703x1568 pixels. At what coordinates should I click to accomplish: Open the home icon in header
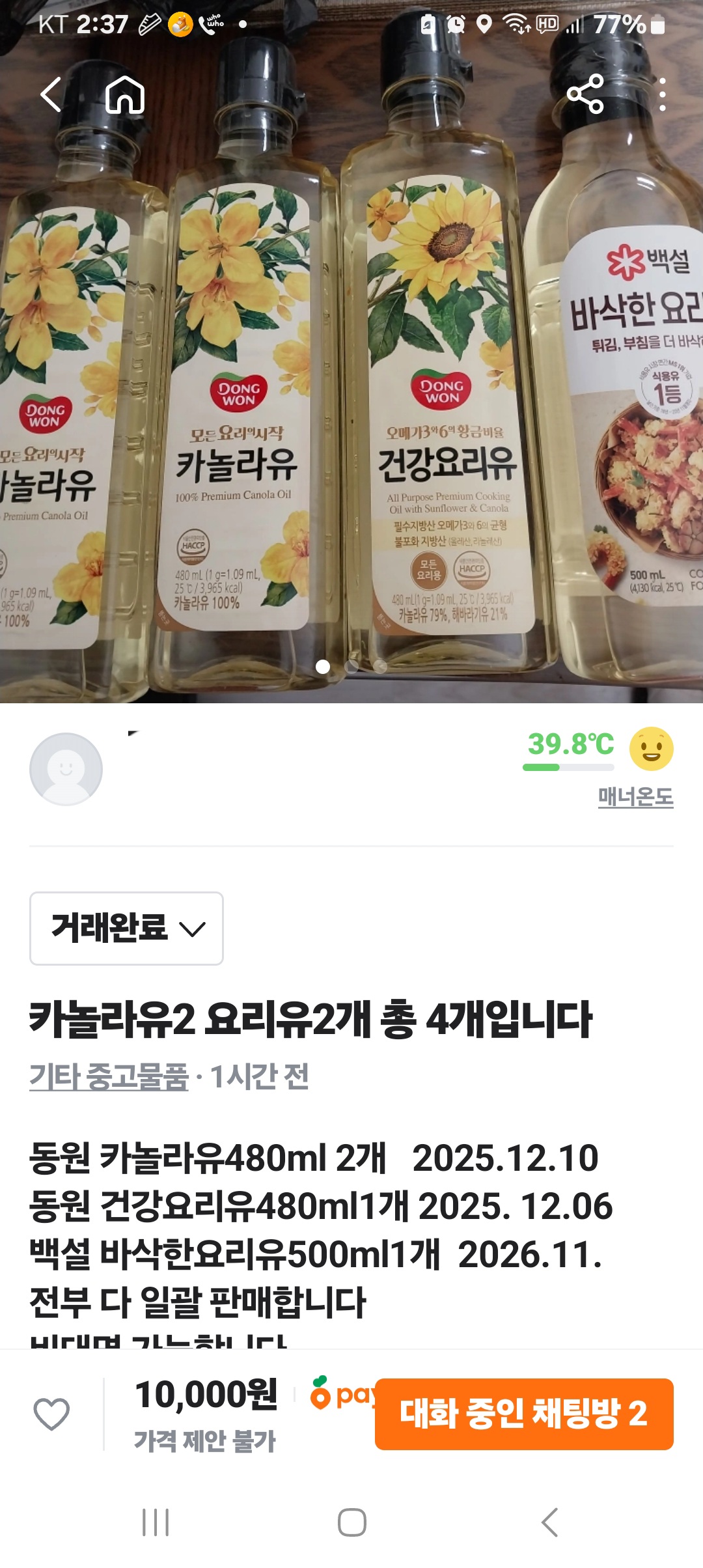click(125, 95)
